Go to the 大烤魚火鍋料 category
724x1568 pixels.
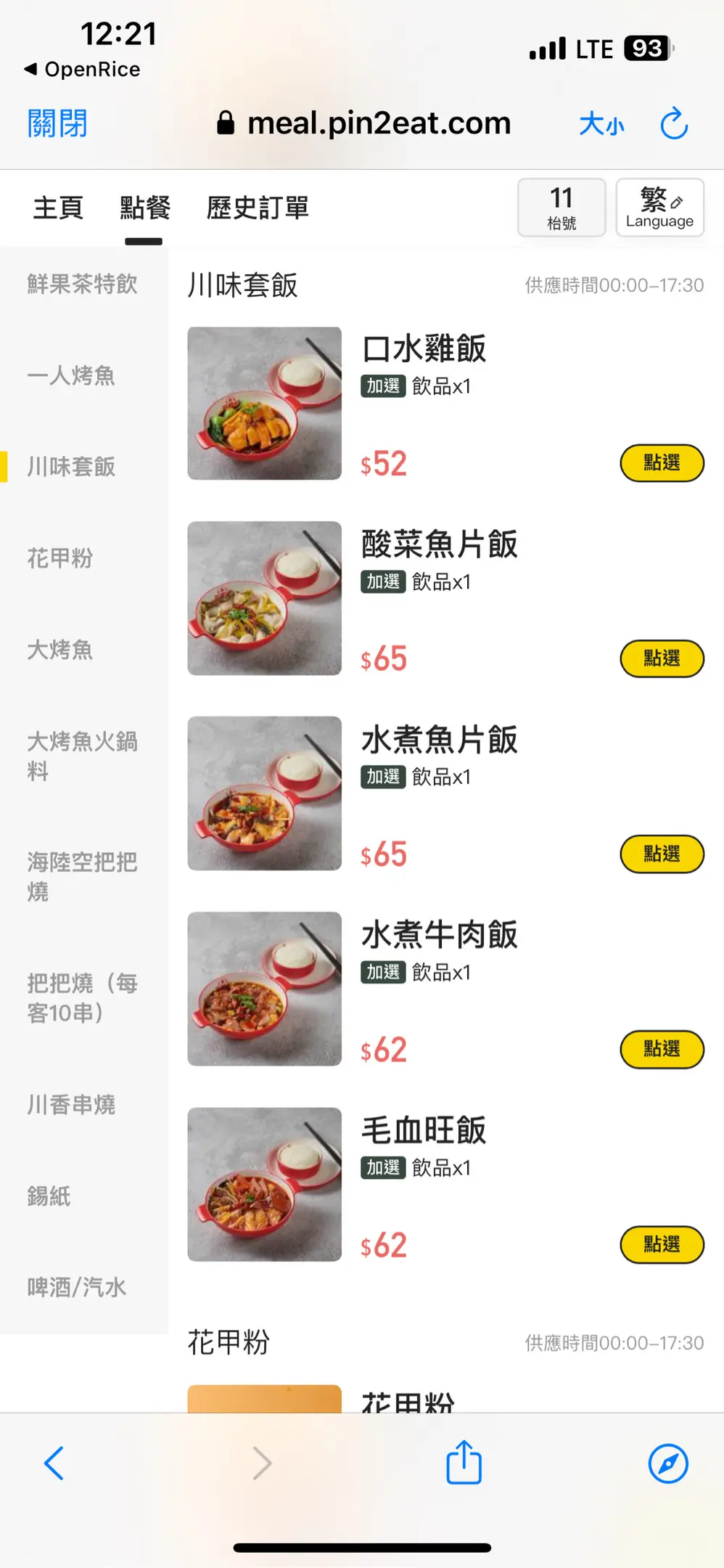point(82,756)
